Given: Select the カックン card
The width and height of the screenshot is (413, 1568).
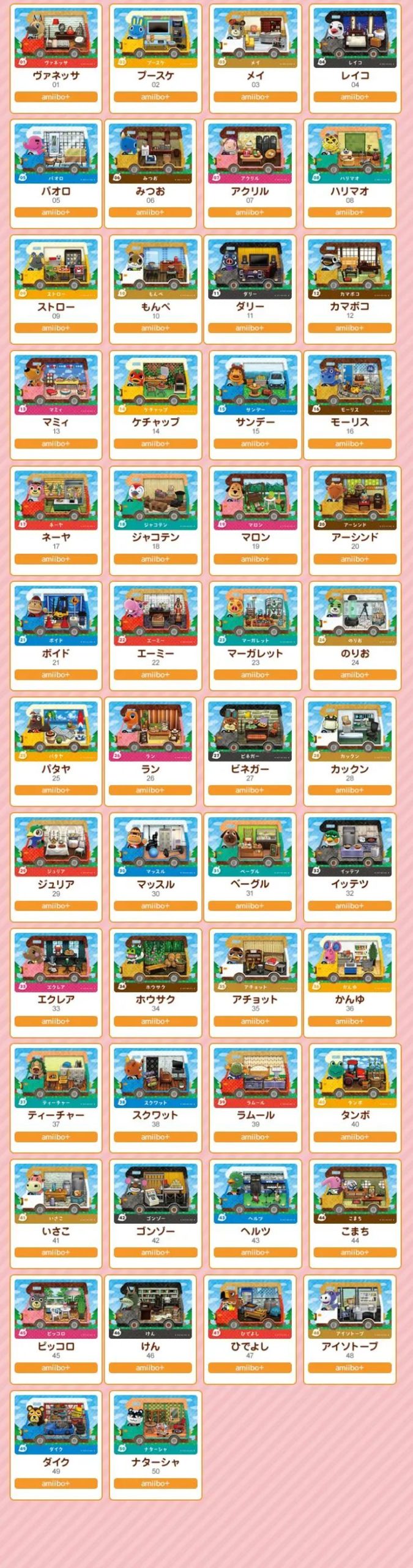Looking at the screenshot, I should (349, 752).
